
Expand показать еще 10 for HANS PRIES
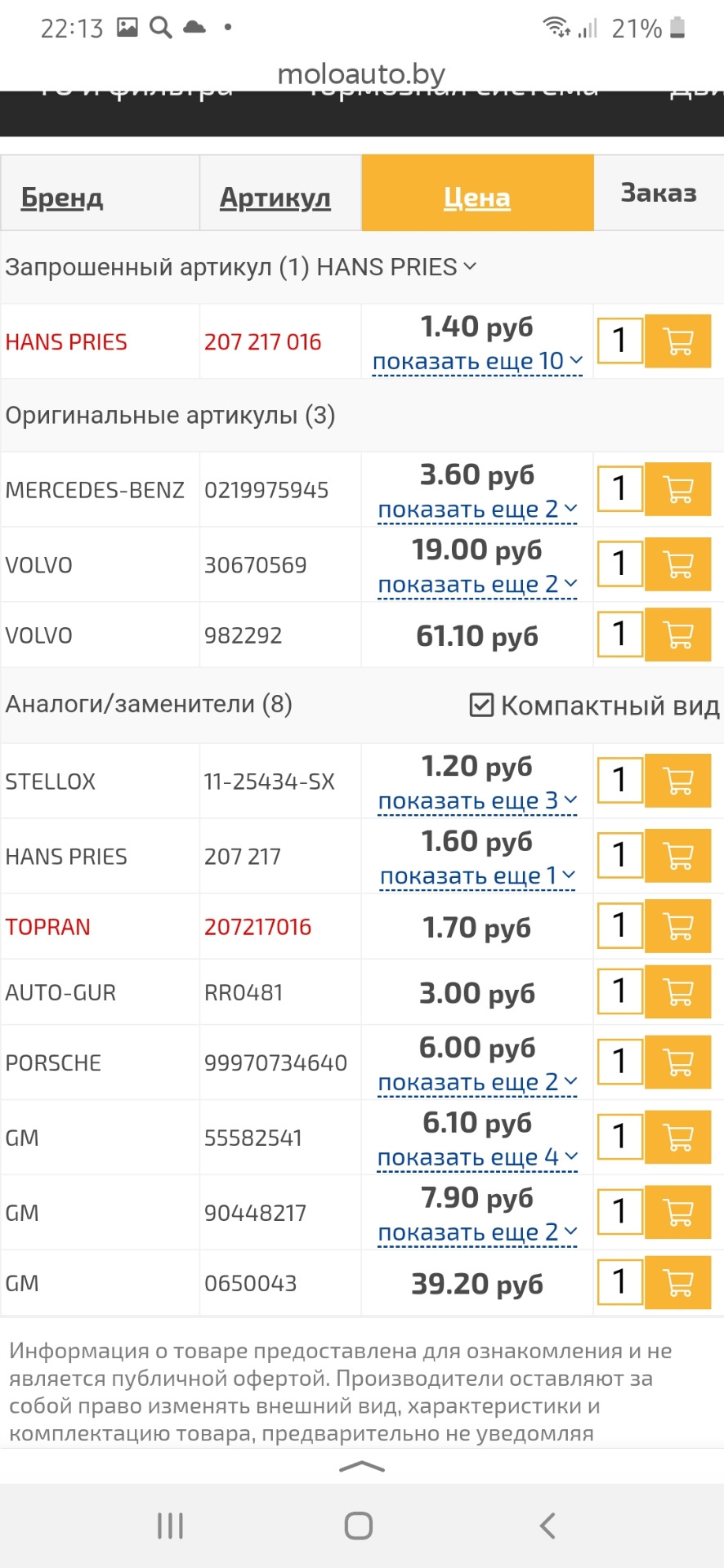pyautogui.click(x=477, y=360)
